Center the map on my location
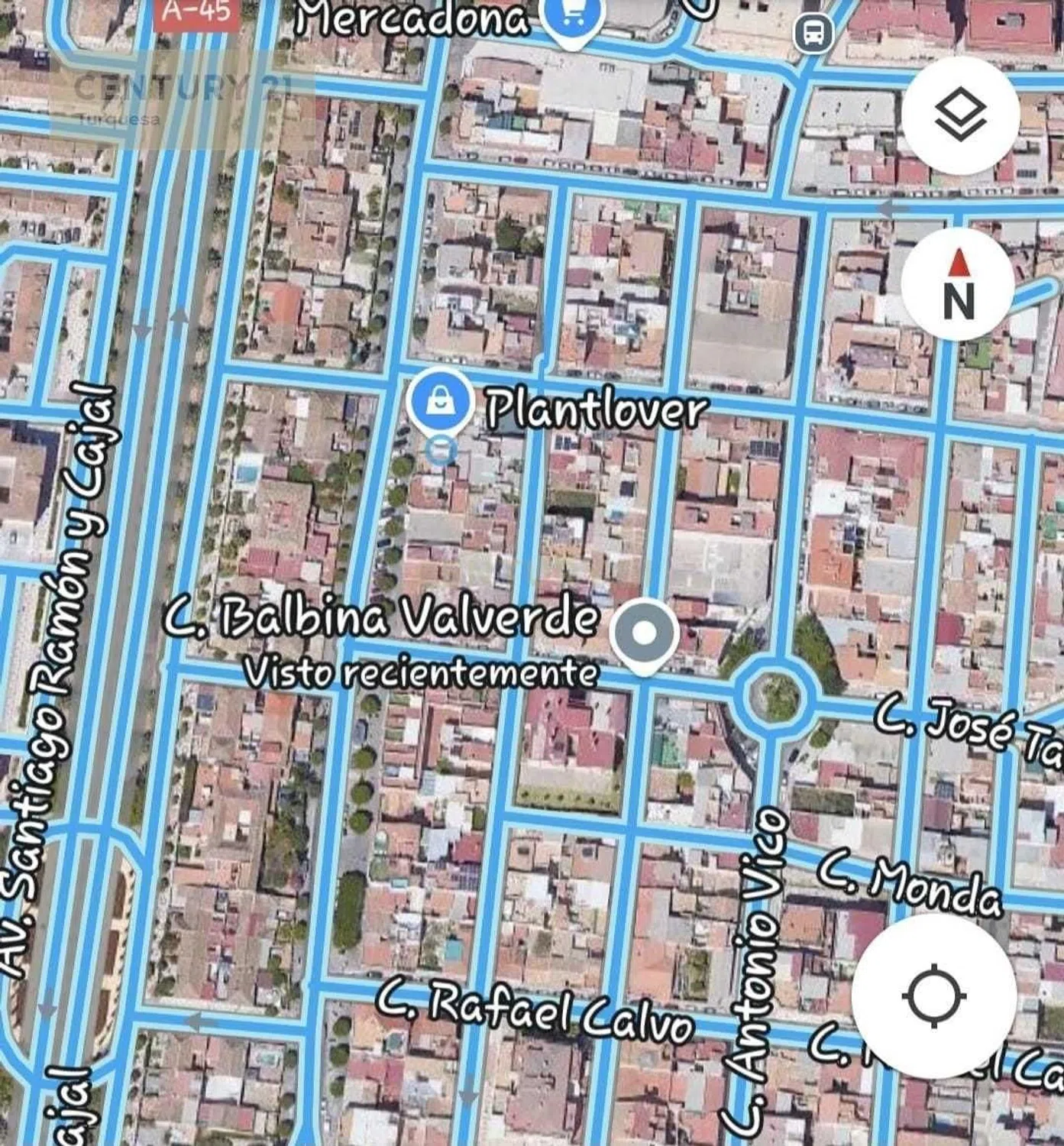The image size is (1064, 1146). click(x=933, y=996)
